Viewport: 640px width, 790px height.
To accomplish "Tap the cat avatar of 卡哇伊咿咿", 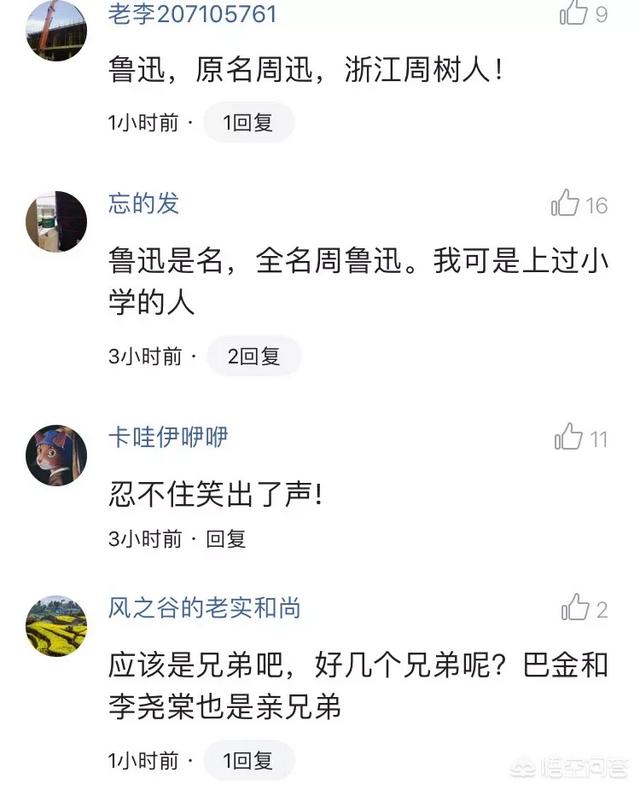I will 56,455.
